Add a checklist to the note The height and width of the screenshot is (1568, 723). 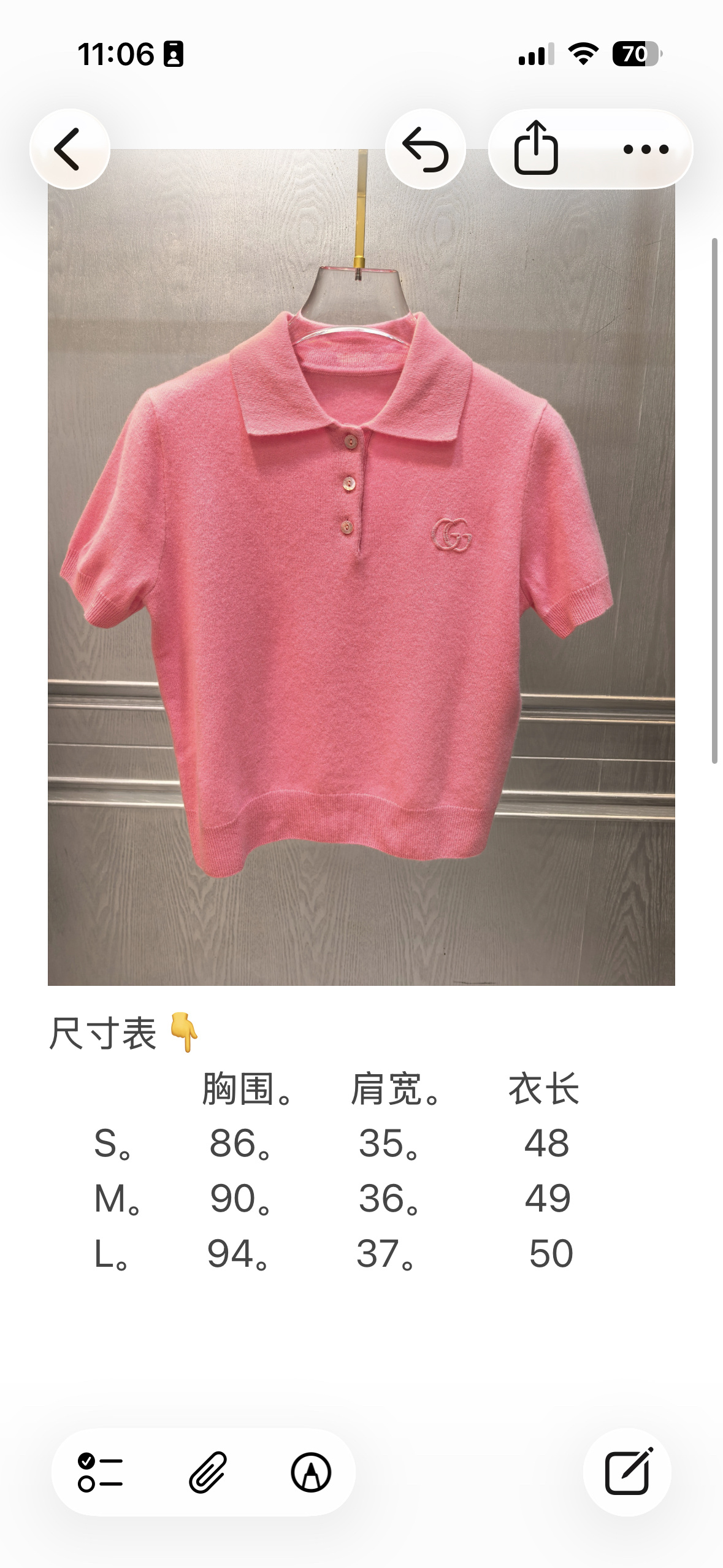tap(101, 1472)
